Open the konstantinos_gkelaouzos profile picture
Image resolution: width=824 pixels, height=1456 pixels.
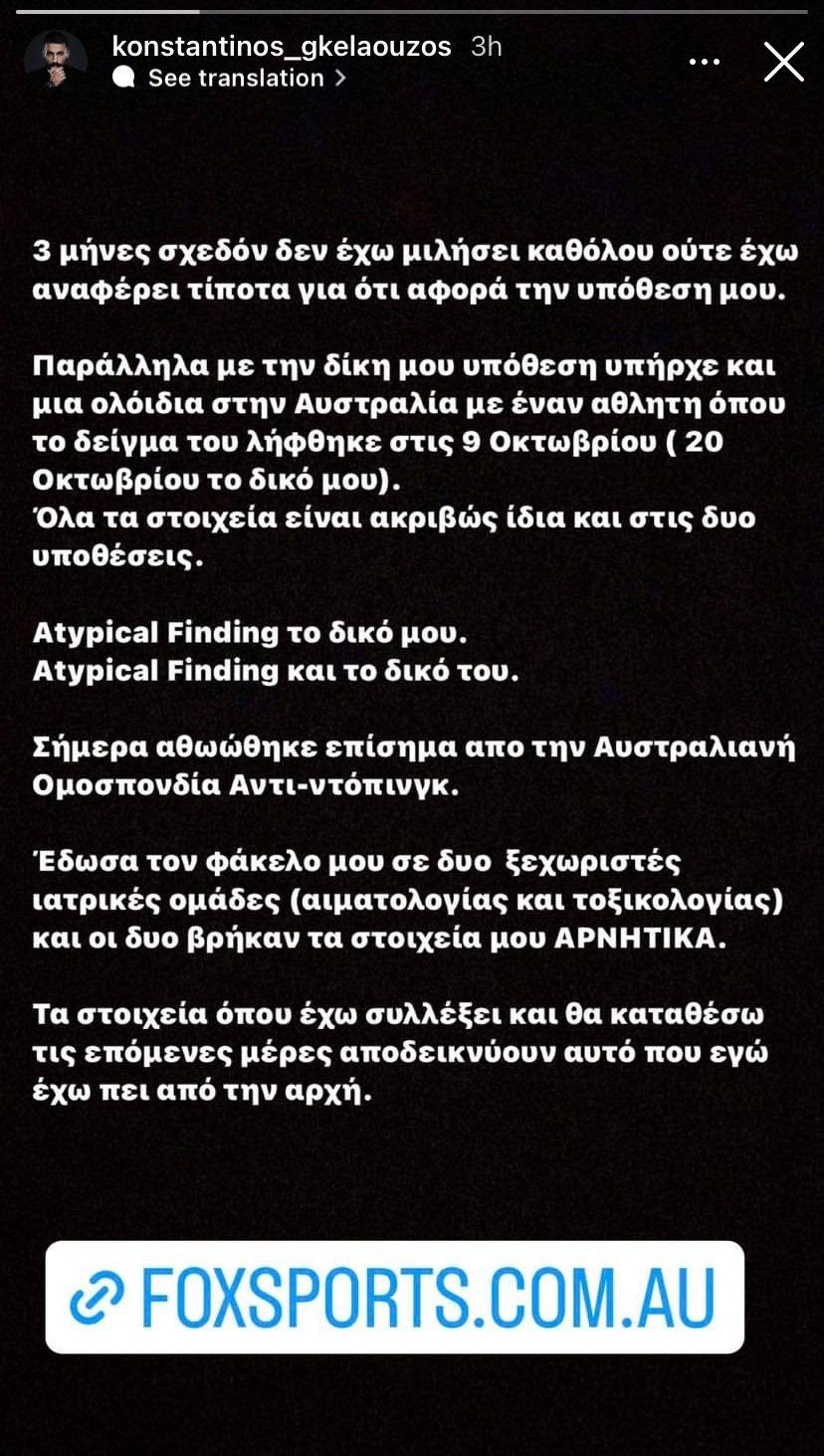pos(56,62)
